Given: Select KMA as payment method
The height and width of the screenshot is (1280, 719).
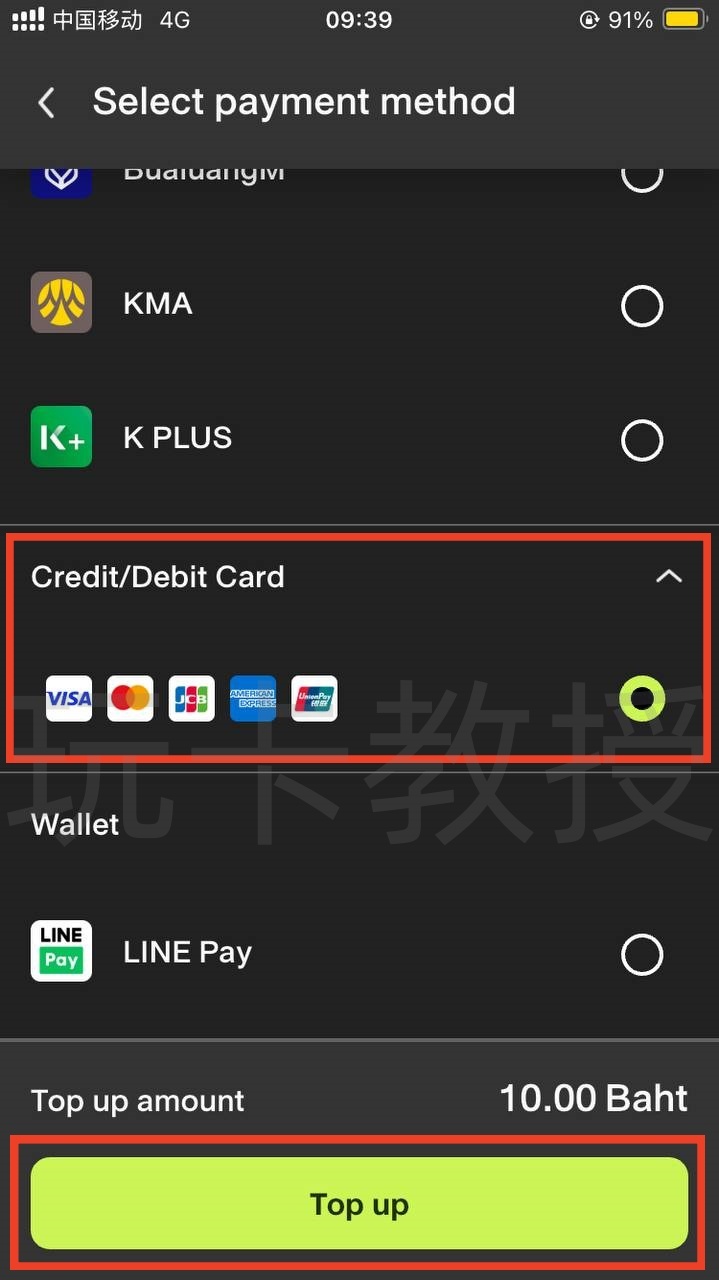Looking at the screenshot, I should click(641, 306).
